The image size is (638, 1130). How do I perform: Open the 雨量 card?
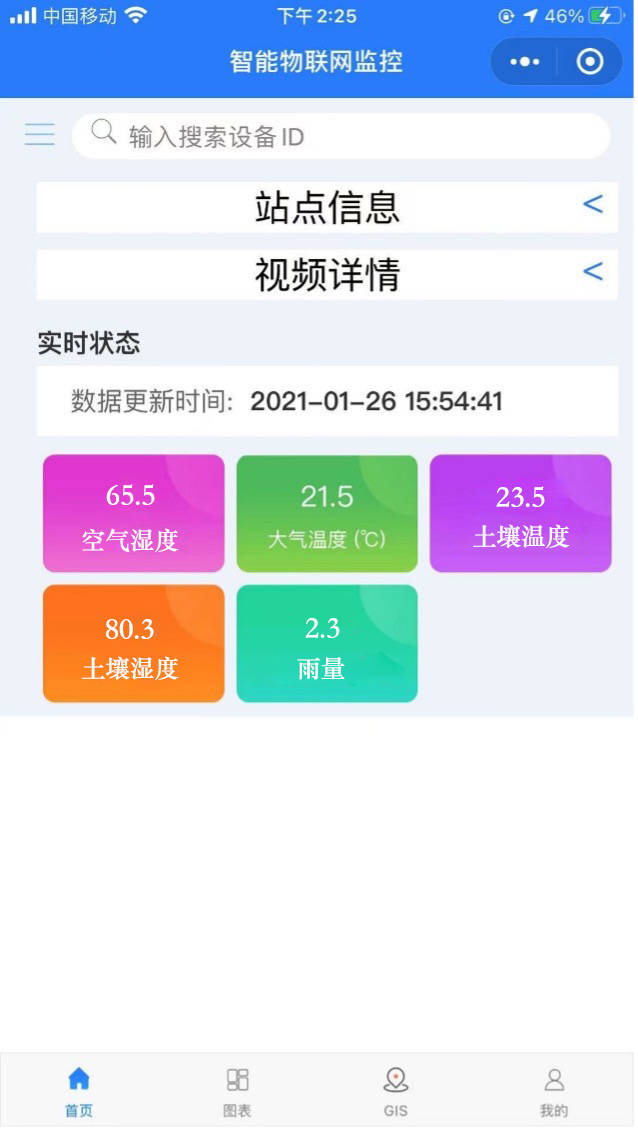(x=326, y=644)
